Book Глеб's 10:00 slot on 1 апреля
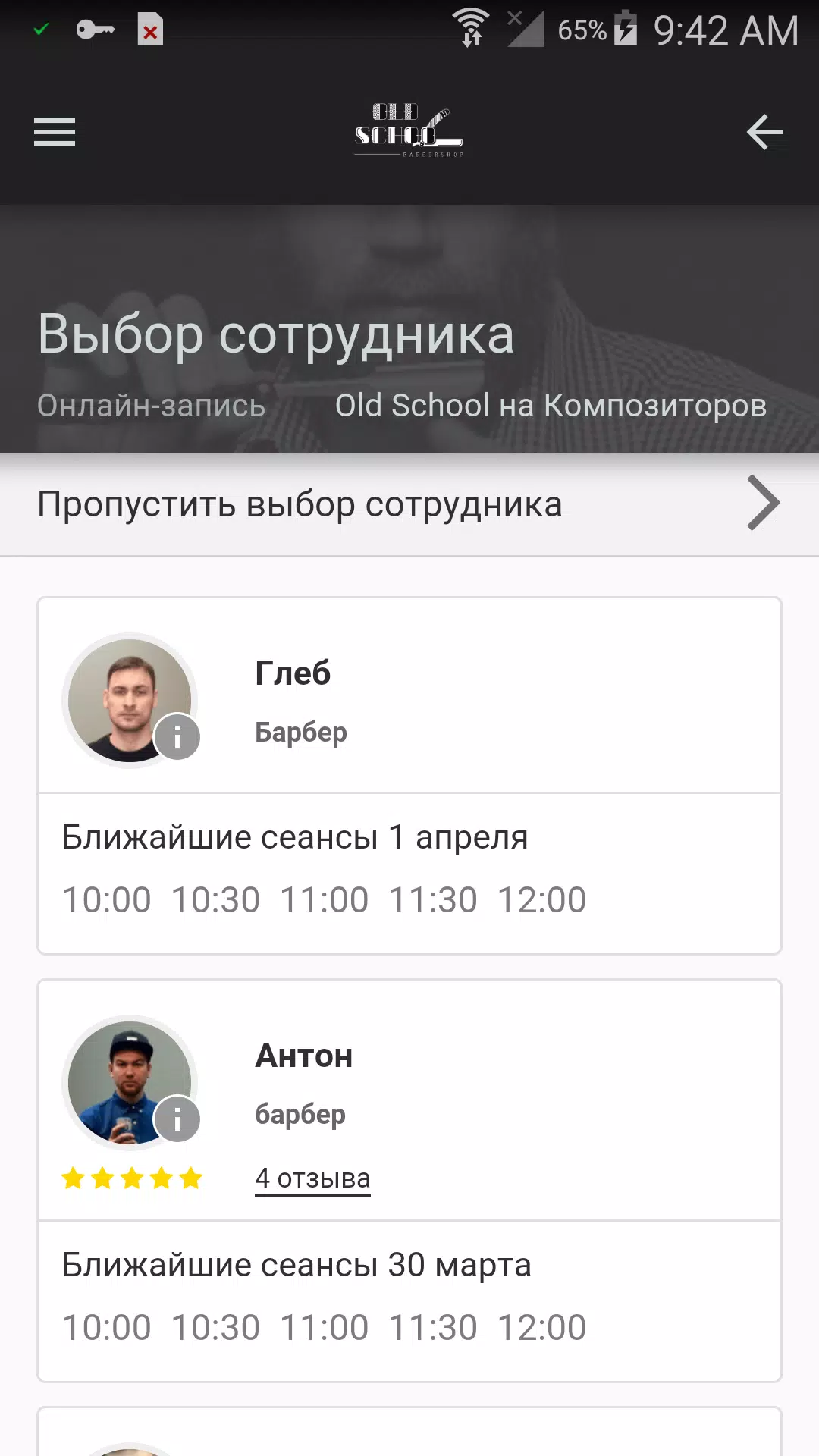 pyautogui.click(x=107, y=900)
